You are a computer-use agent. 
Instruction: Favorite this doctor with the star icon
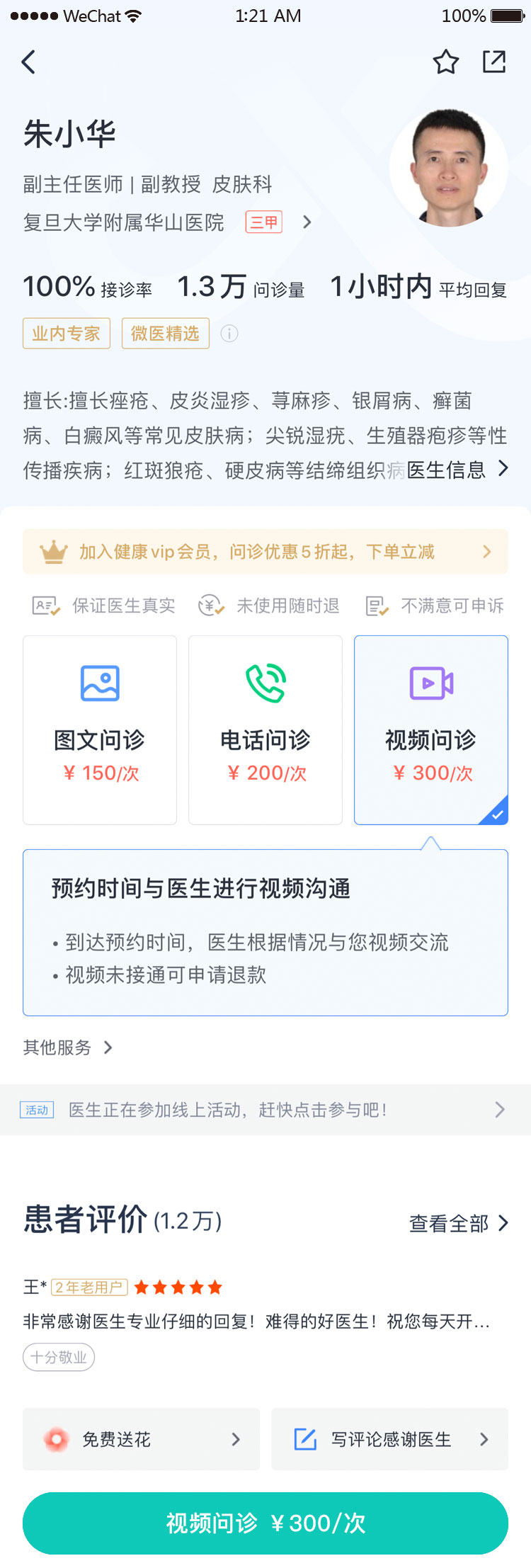(x=445, y=62)
